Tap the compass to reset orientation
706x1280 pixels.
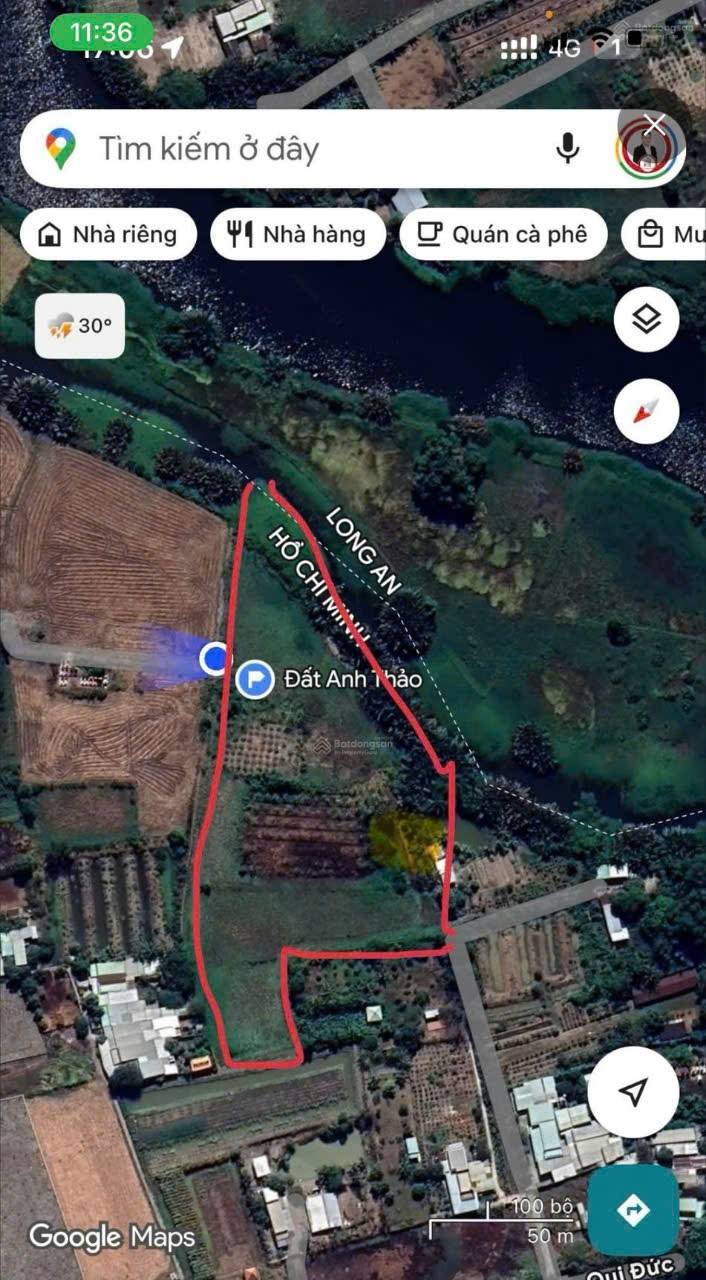pos(647,412)
